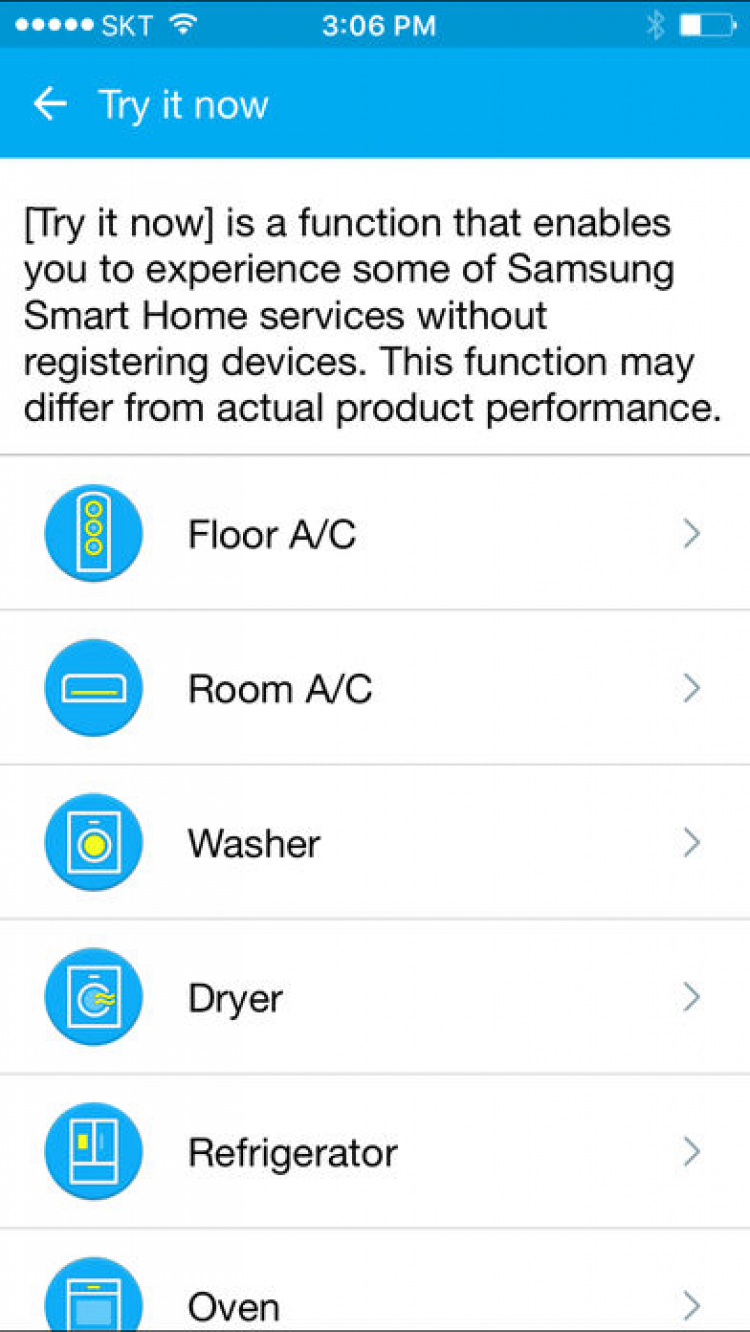
Task: Tap the Oven row
Action: [x=374, y=1300]
